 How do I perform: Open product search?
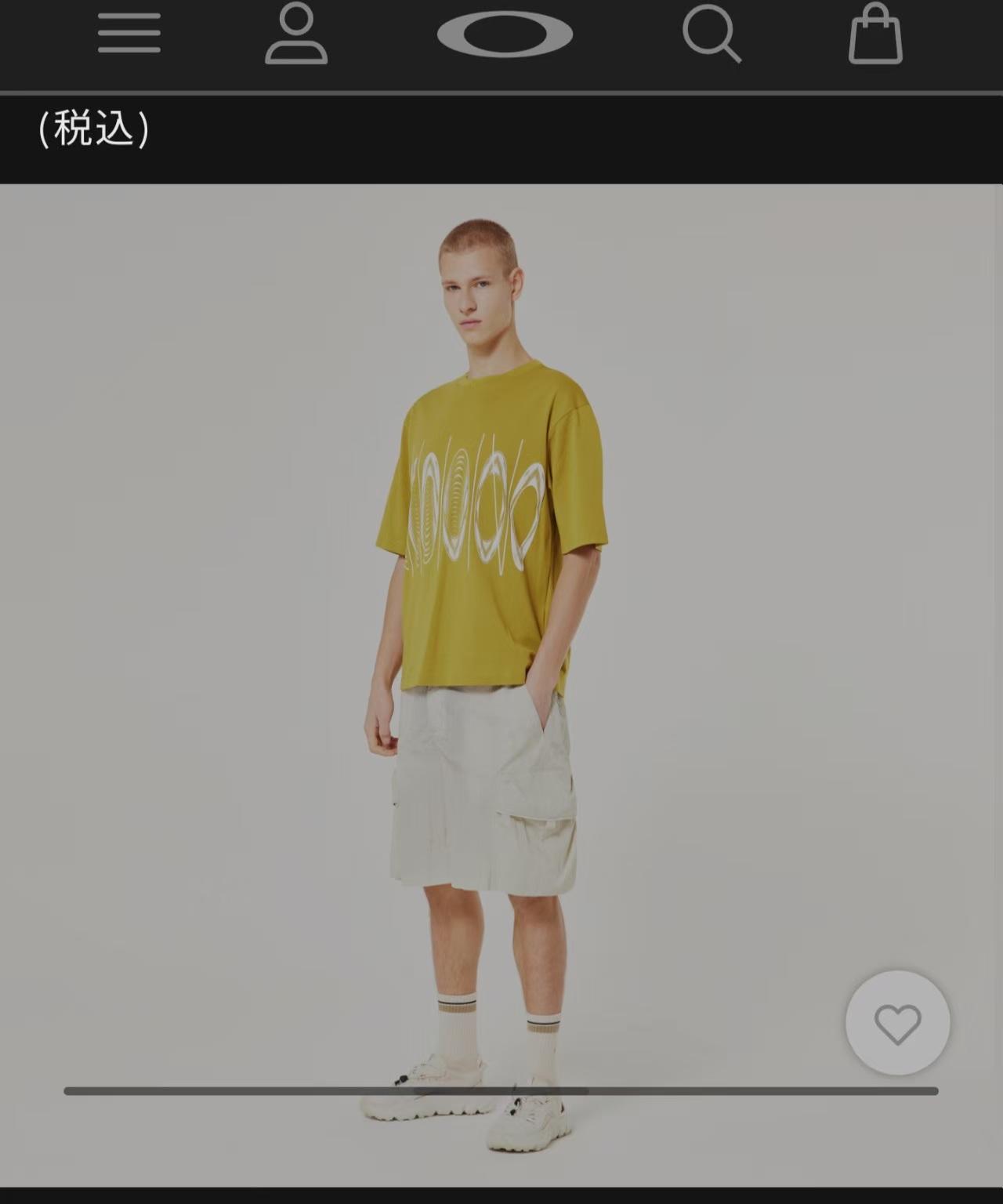point(711,35)
